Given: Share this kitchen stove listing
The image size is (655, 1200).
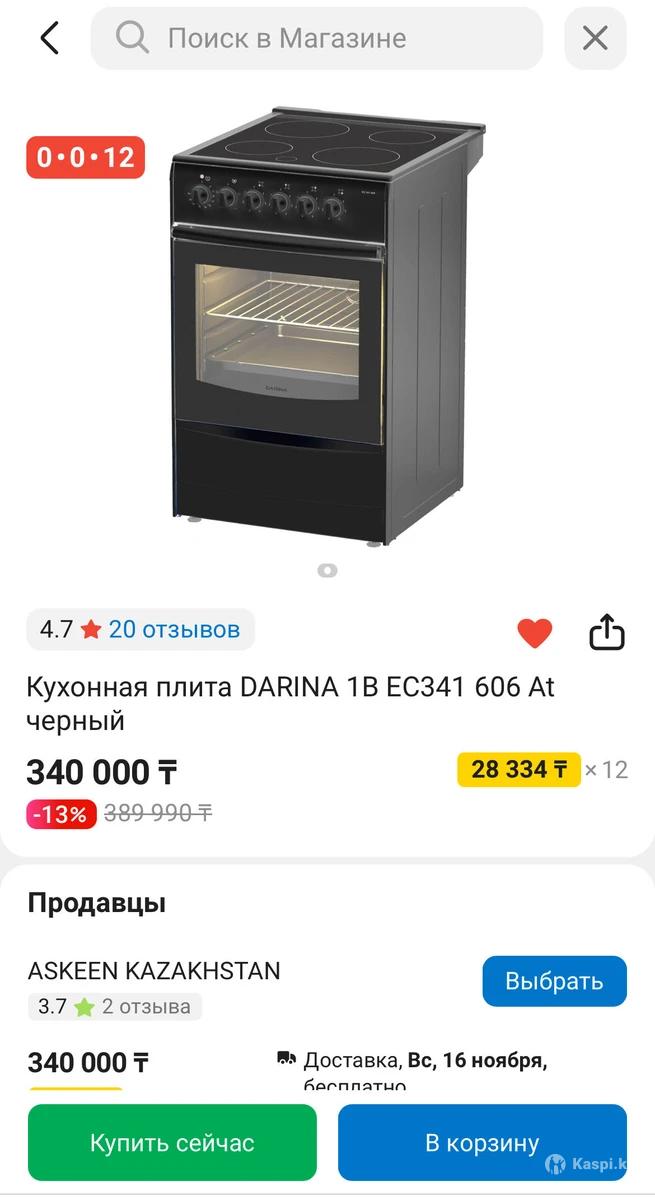Looking at the screenshot, I should (606, 632).
